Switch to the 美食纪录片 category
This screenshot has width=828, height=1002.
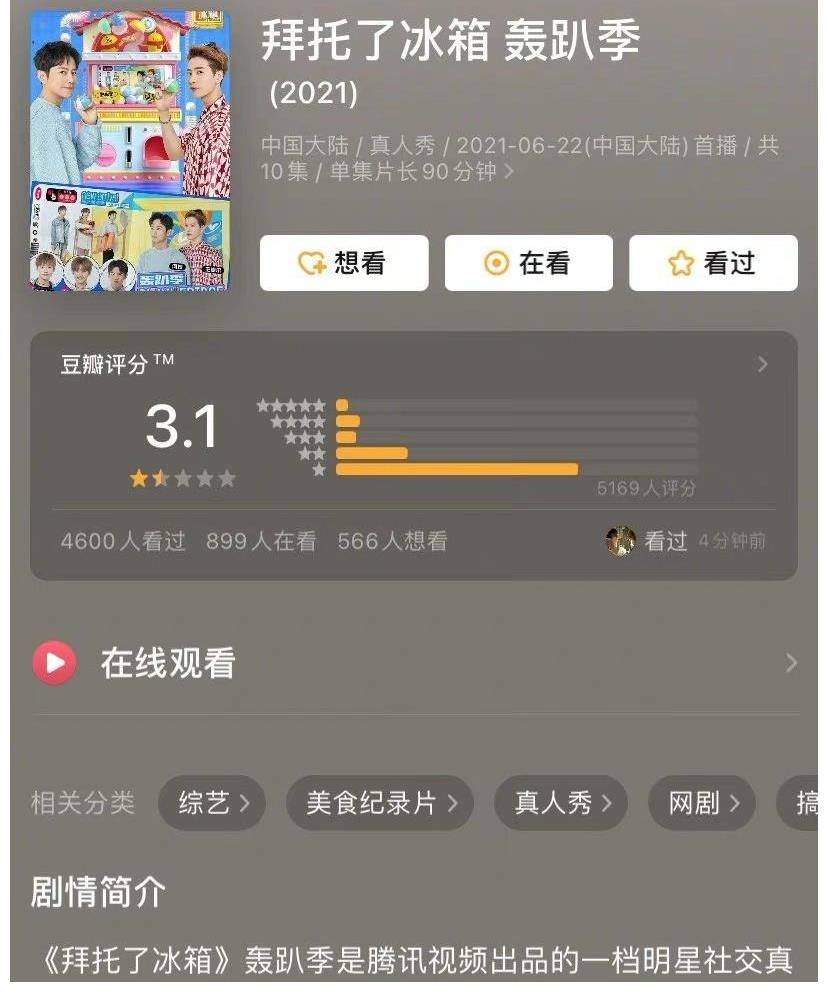[381, 803]
